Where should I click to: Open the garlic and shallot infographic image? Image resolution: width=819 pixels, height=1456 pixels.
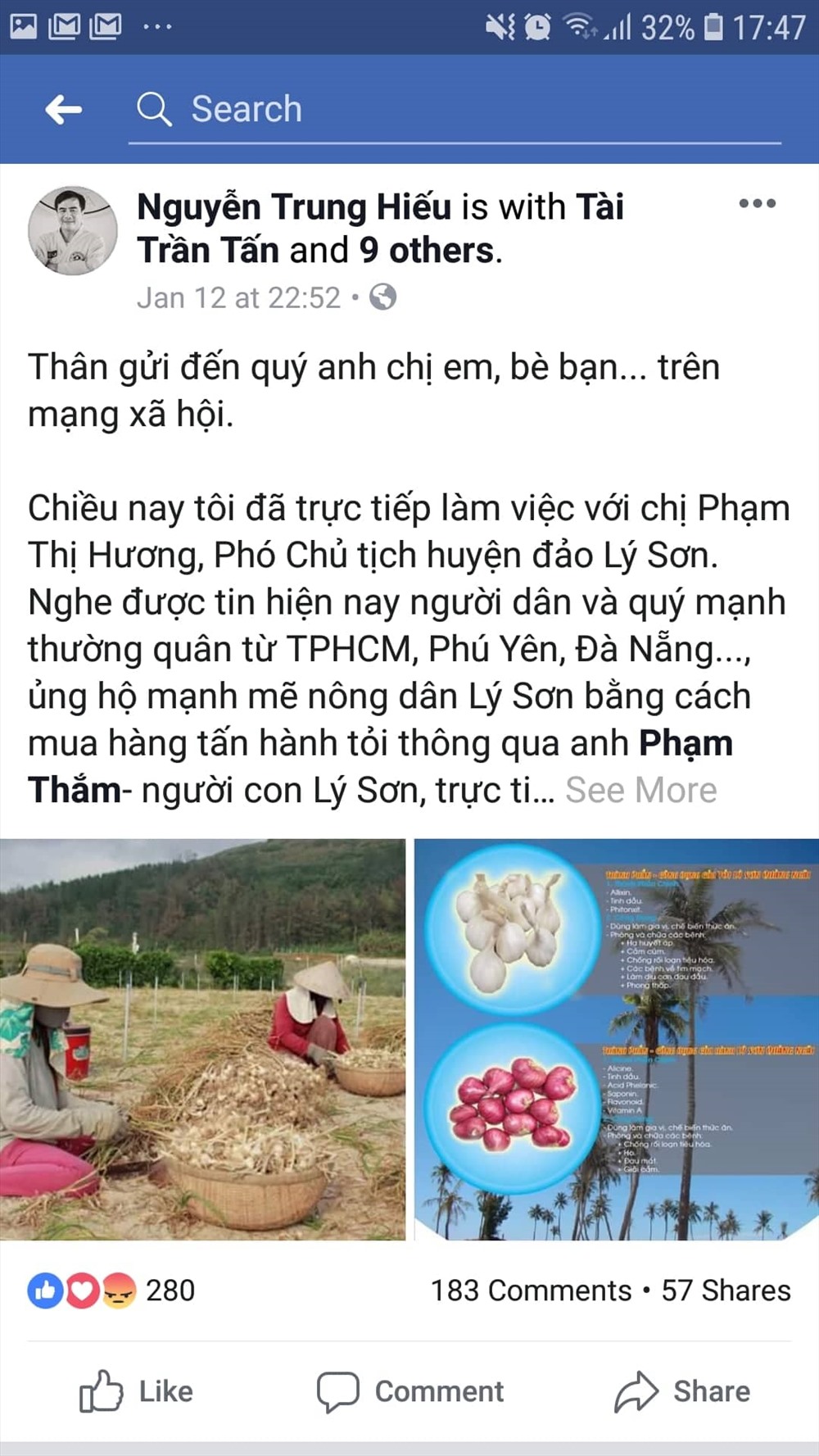pos(616,1039)
